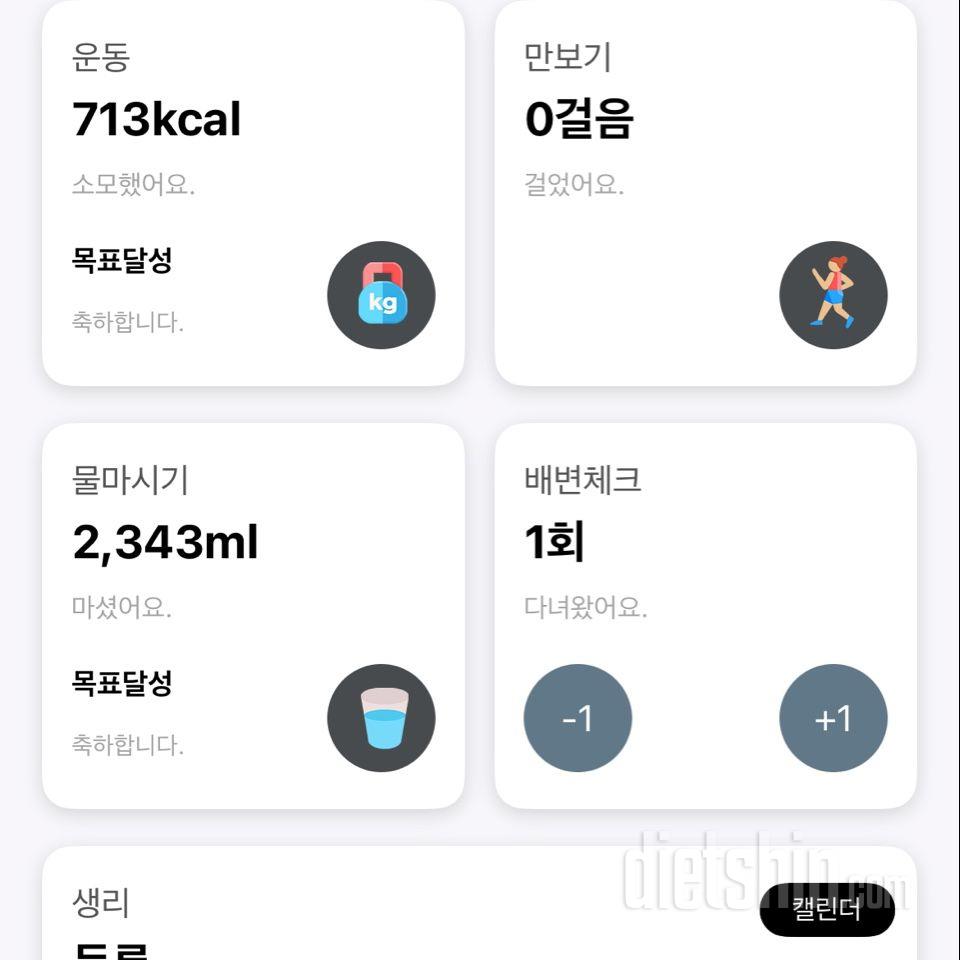960x960 pixels.
Task: Open the 만보기 runner icon
Action: point(833,295)
